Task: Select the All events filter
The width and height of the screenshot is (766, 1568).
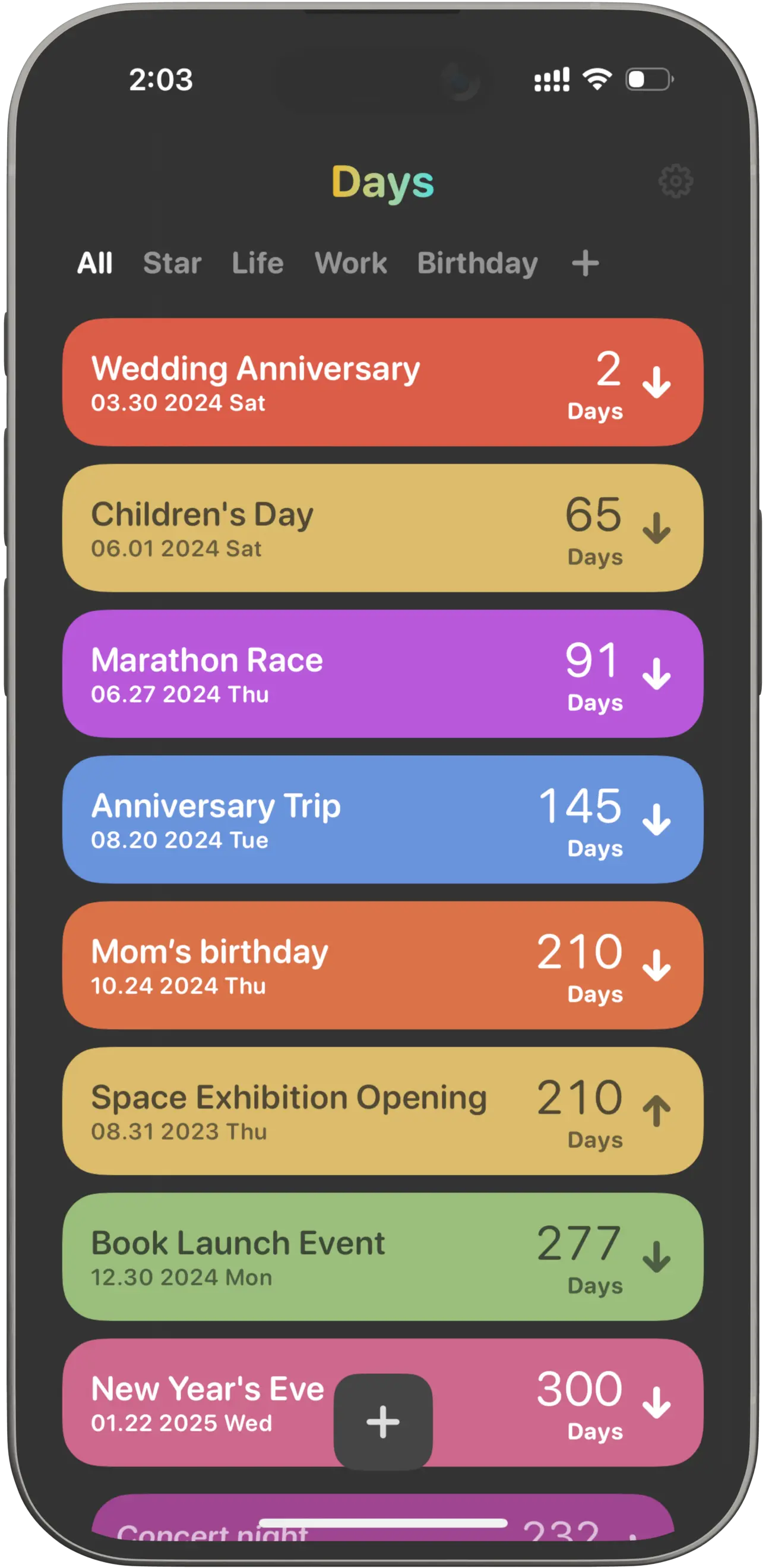Action: tap(94, 263)
